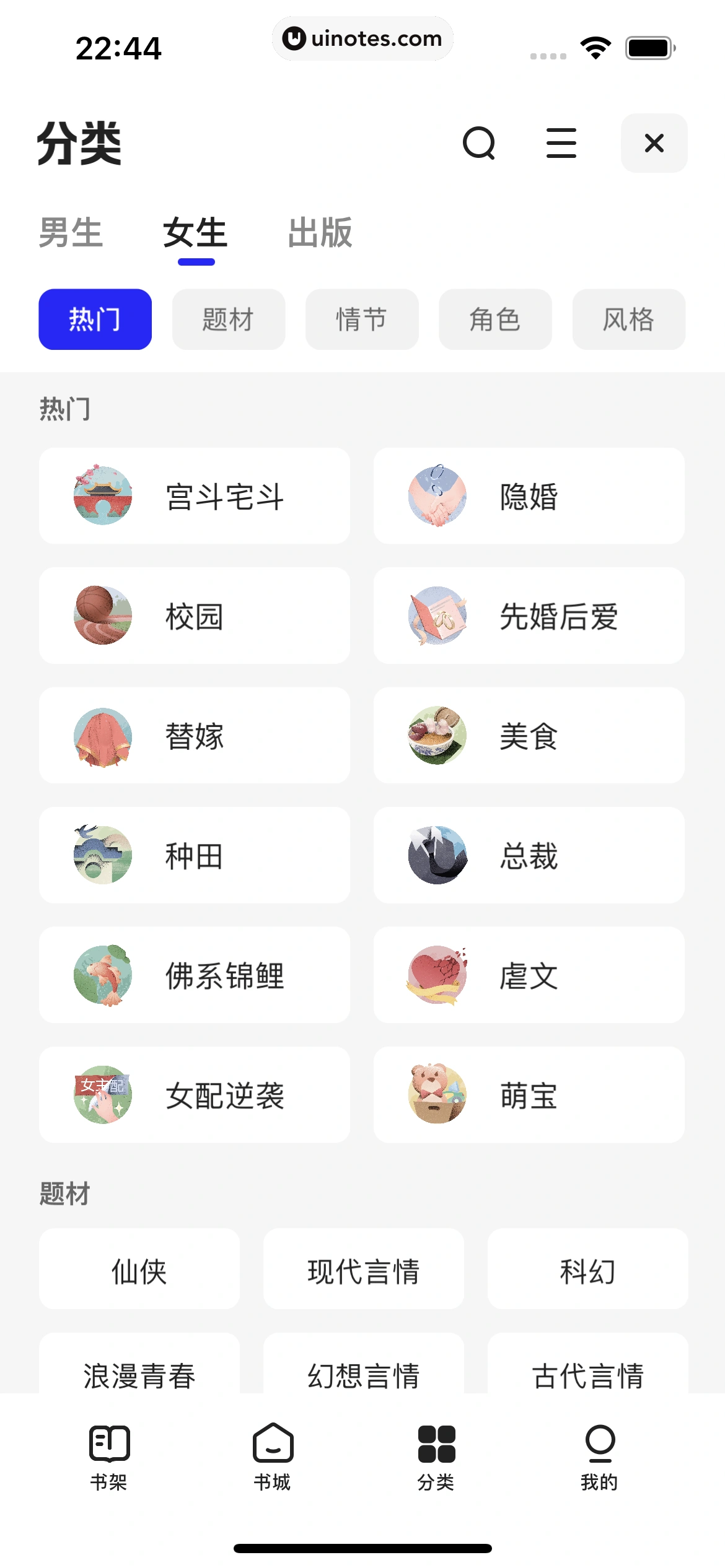Click the basketball icon next to 校园
Viewport: 725px width, 1568px height.
coord(102,615)
